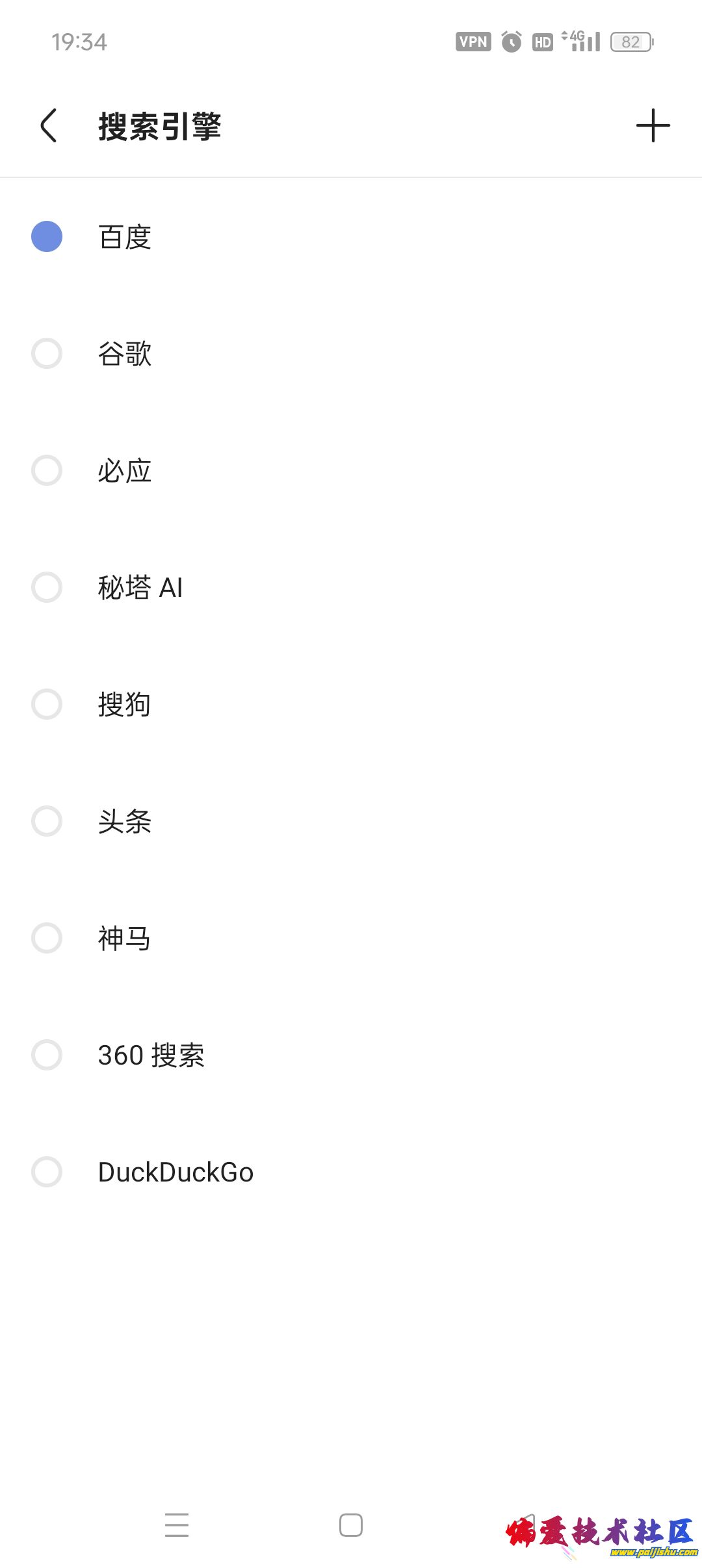Set 搜狗 as the search engine
This screenshot has width=702, height=1568.
(47, 704)
